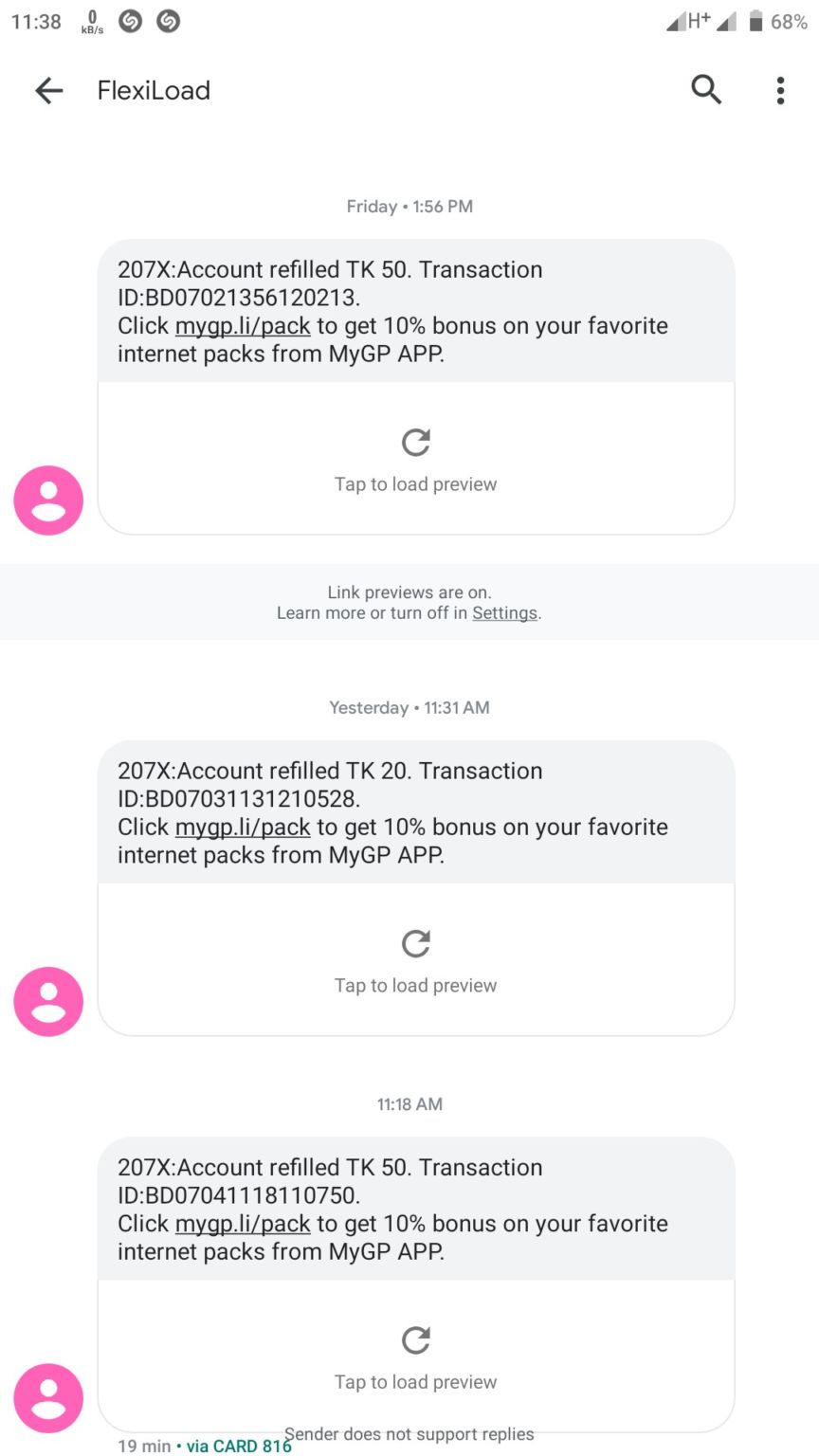Load preview under the 11:18 AM message
This screenshot has width=819, height=1456.
click(x=415, y=1356)
